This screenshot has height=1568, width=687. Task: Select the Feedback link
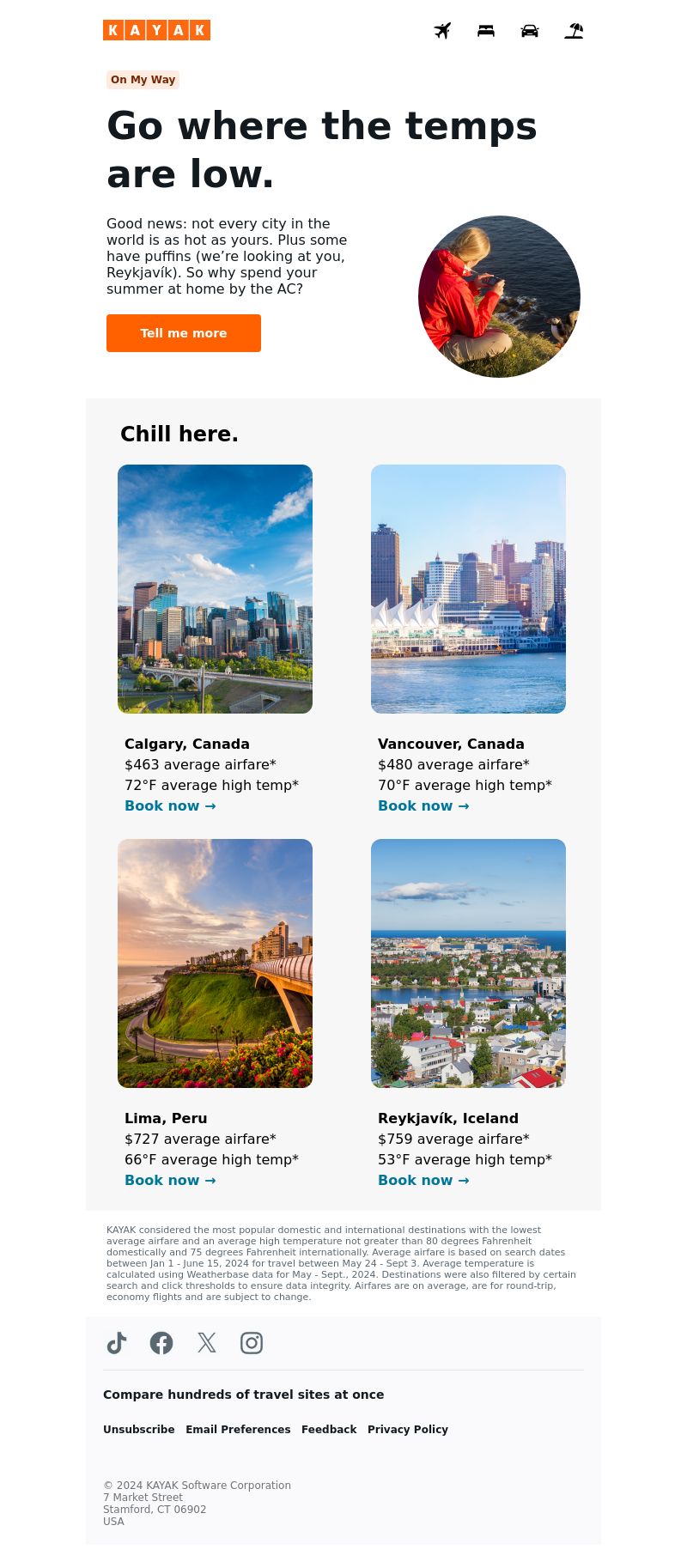click(x=329, y=1430)
